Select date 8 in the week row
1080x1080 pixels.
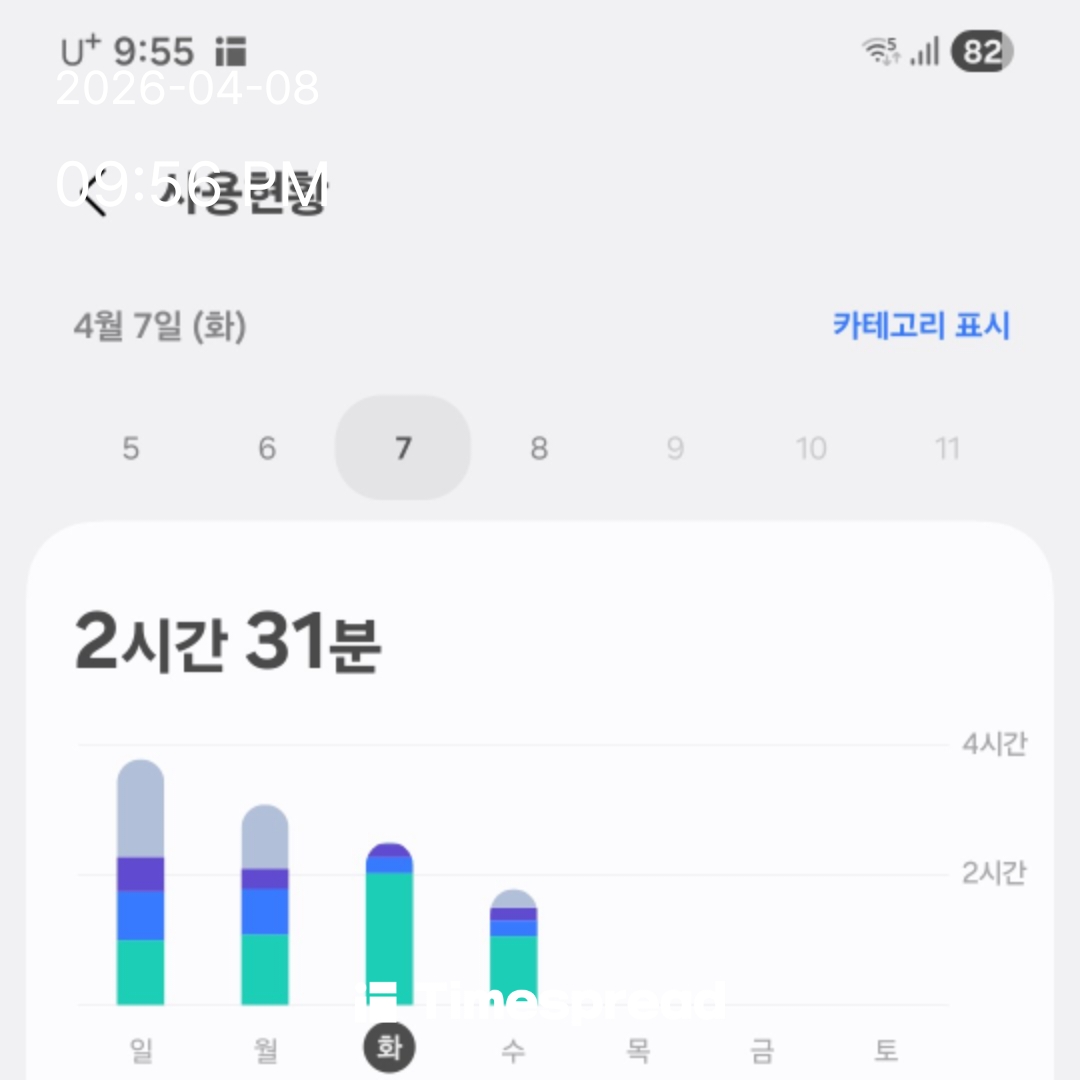(539, 449)
